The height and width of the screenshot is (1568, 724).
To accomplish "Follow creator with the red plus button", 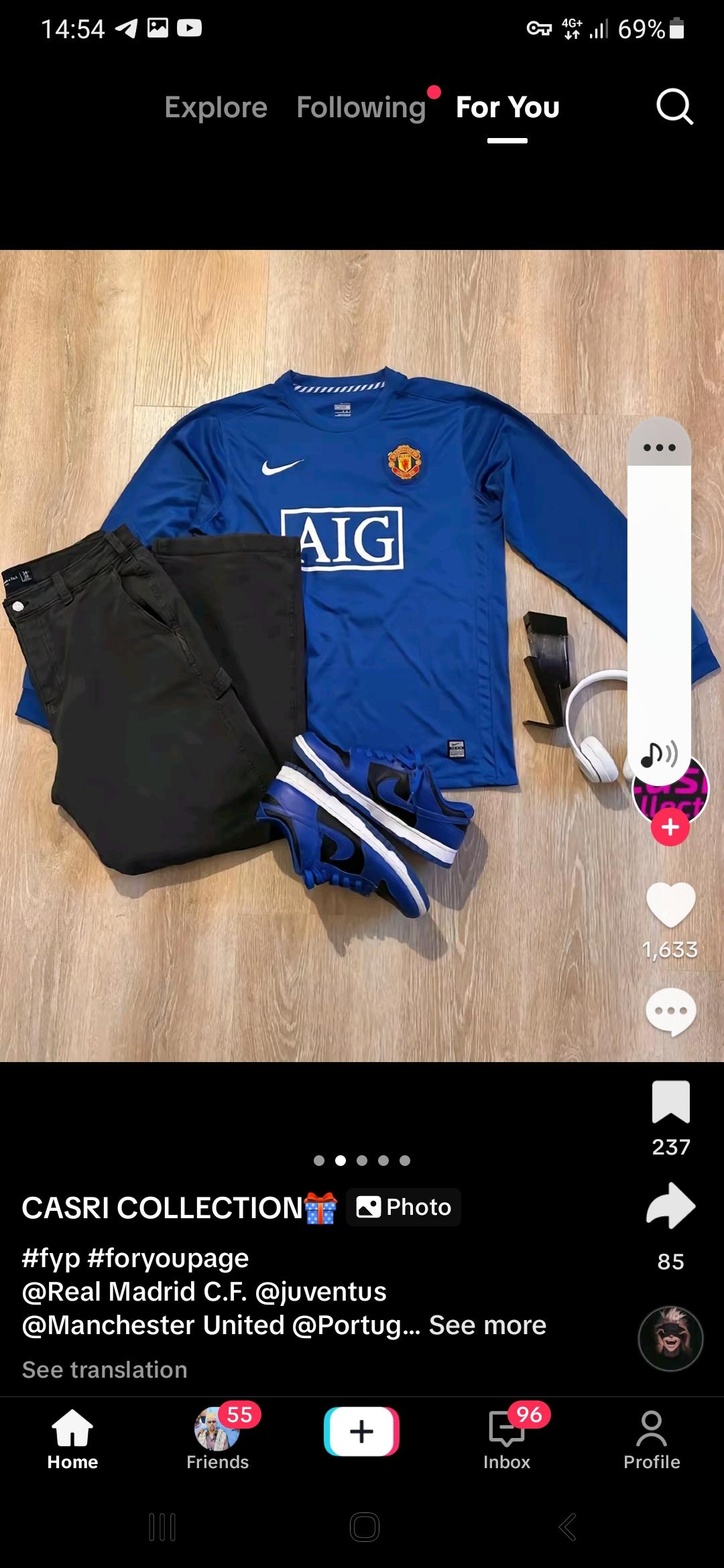I will click(x=670, y=828).
